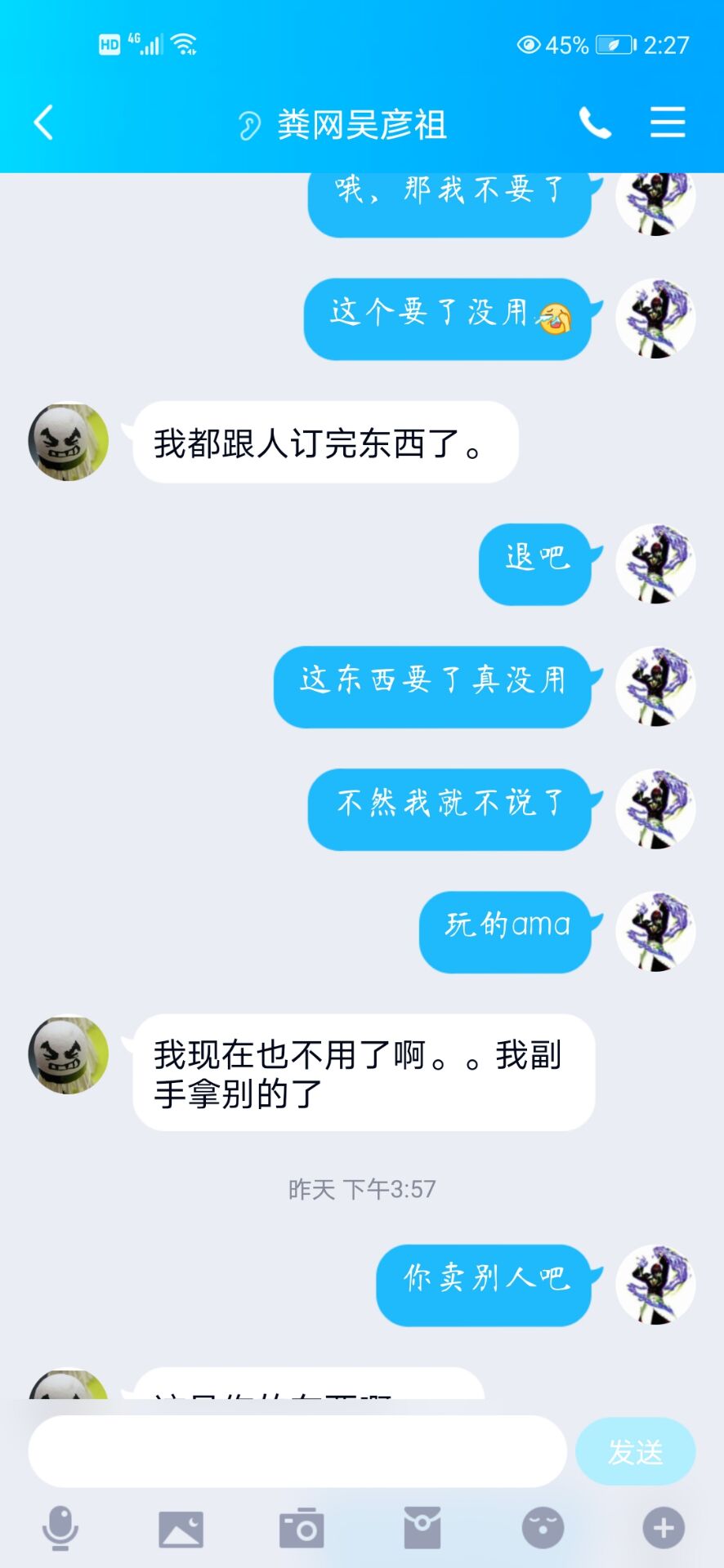Viewport: 724px width, 1568px height.
Task: Open the camera to take photo
Action: coord(302,1528)
